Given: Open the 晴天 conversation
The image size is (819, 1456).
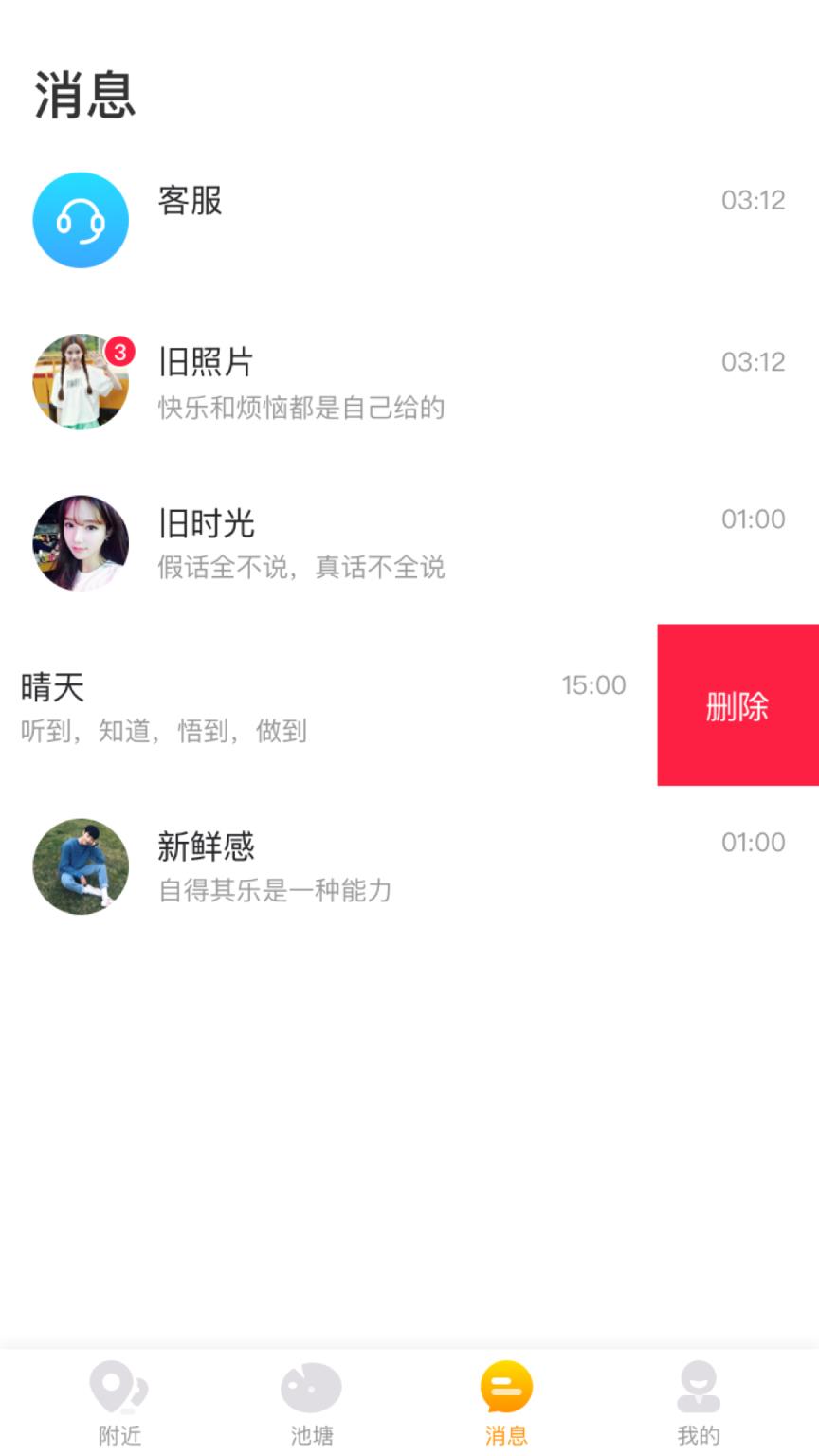Looking at the screenshot, I should pyautogui.click(x=322, y=706).
